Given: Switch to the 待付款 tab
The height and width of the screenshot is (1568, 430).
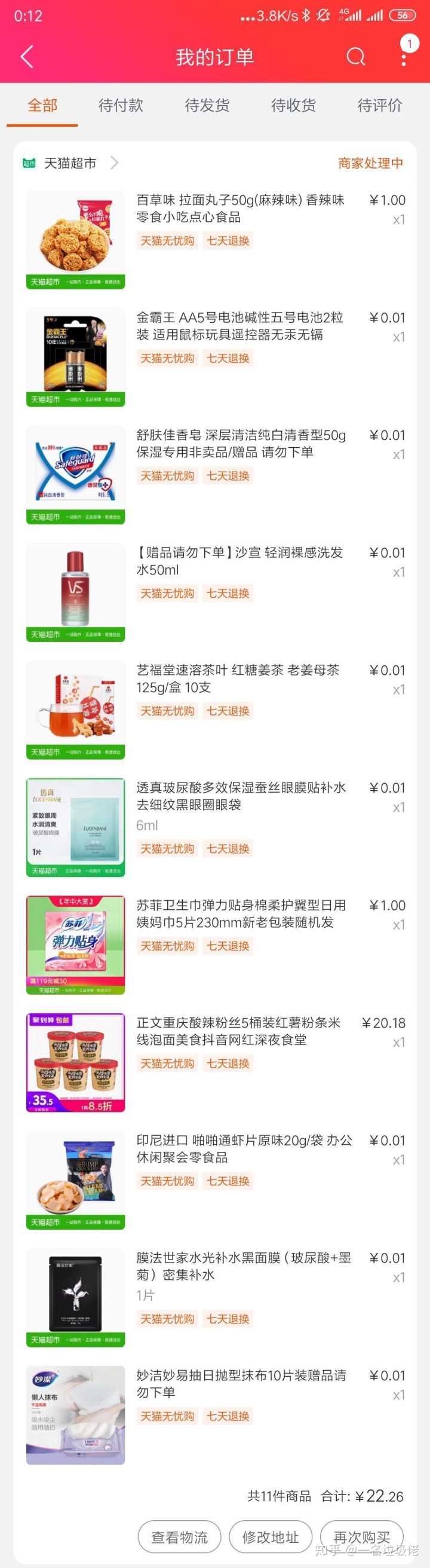Looking at the screenshot, I should 121,105.
